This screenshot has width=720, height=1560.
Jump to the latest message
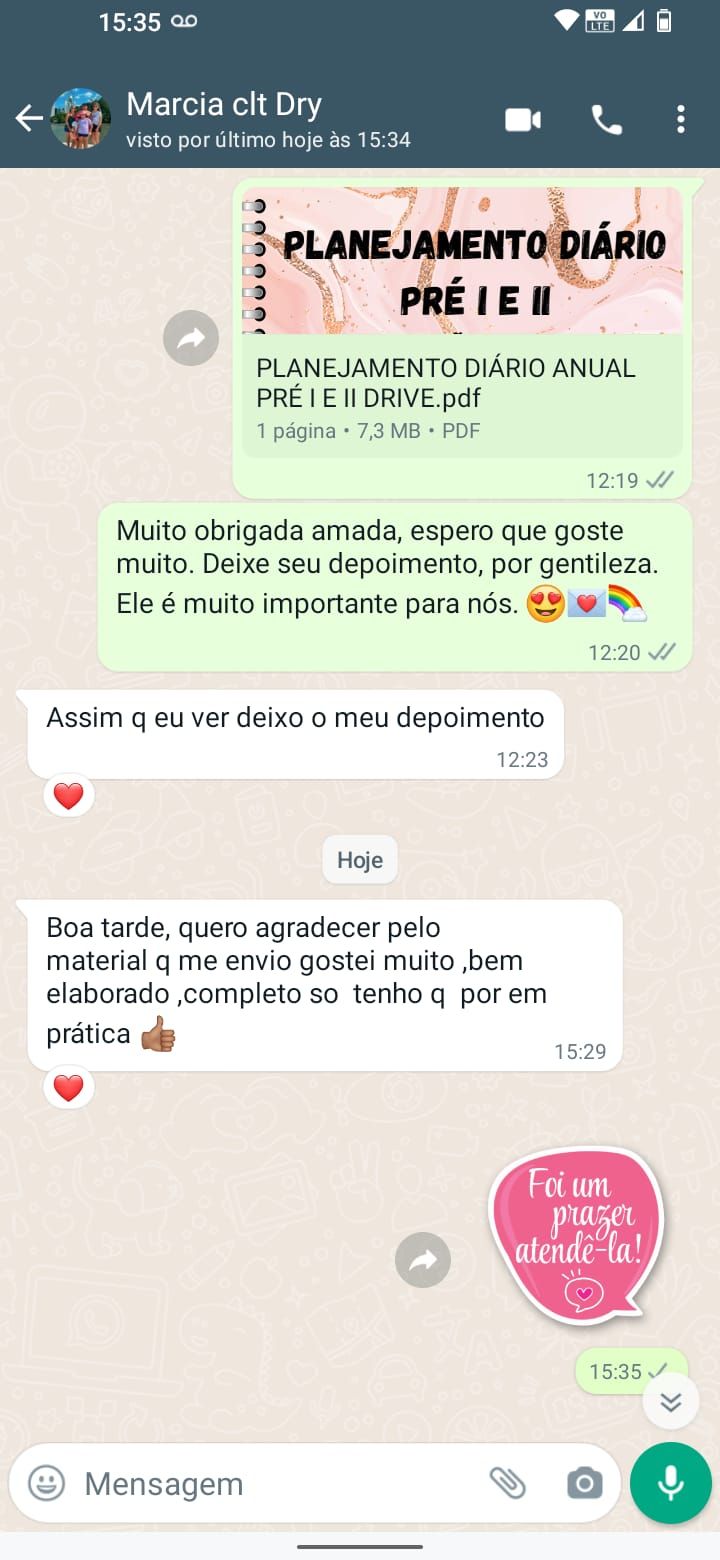point(671,1403)
